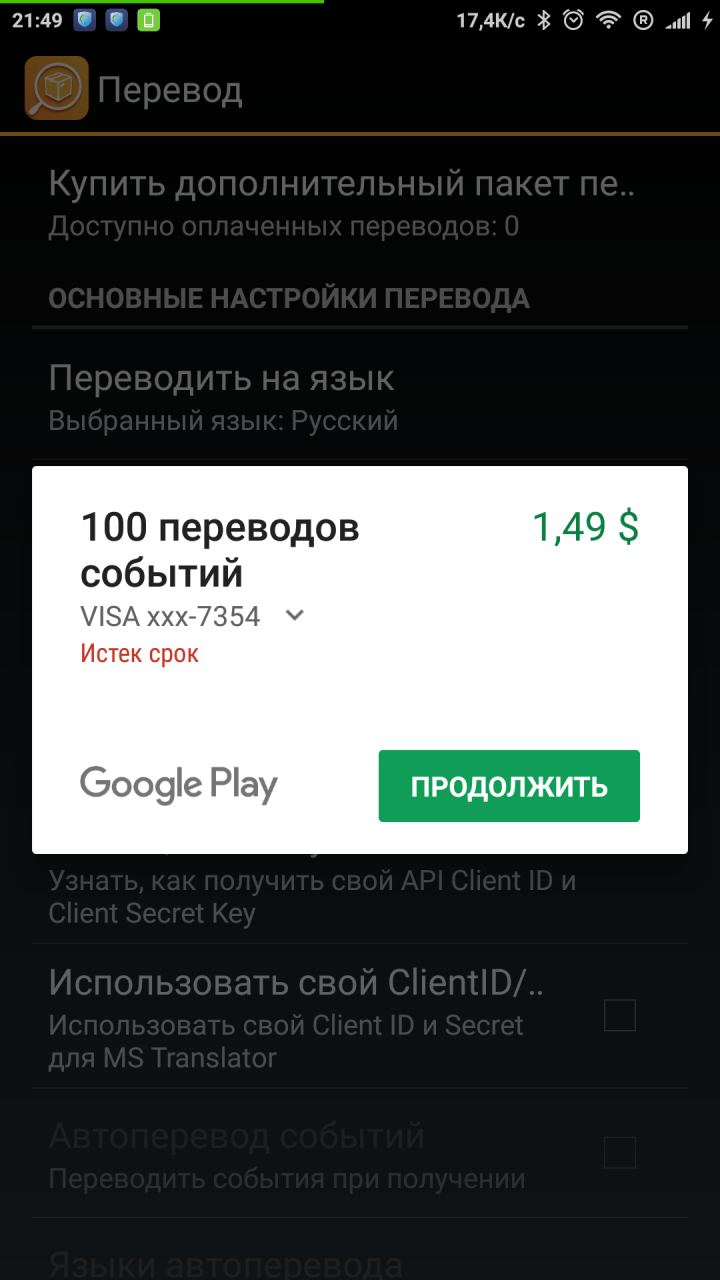Viewport: 720px width, 1280px height.
Task: Expand the VISA xxx-7354 payment method dropdown
Action: 294,616
